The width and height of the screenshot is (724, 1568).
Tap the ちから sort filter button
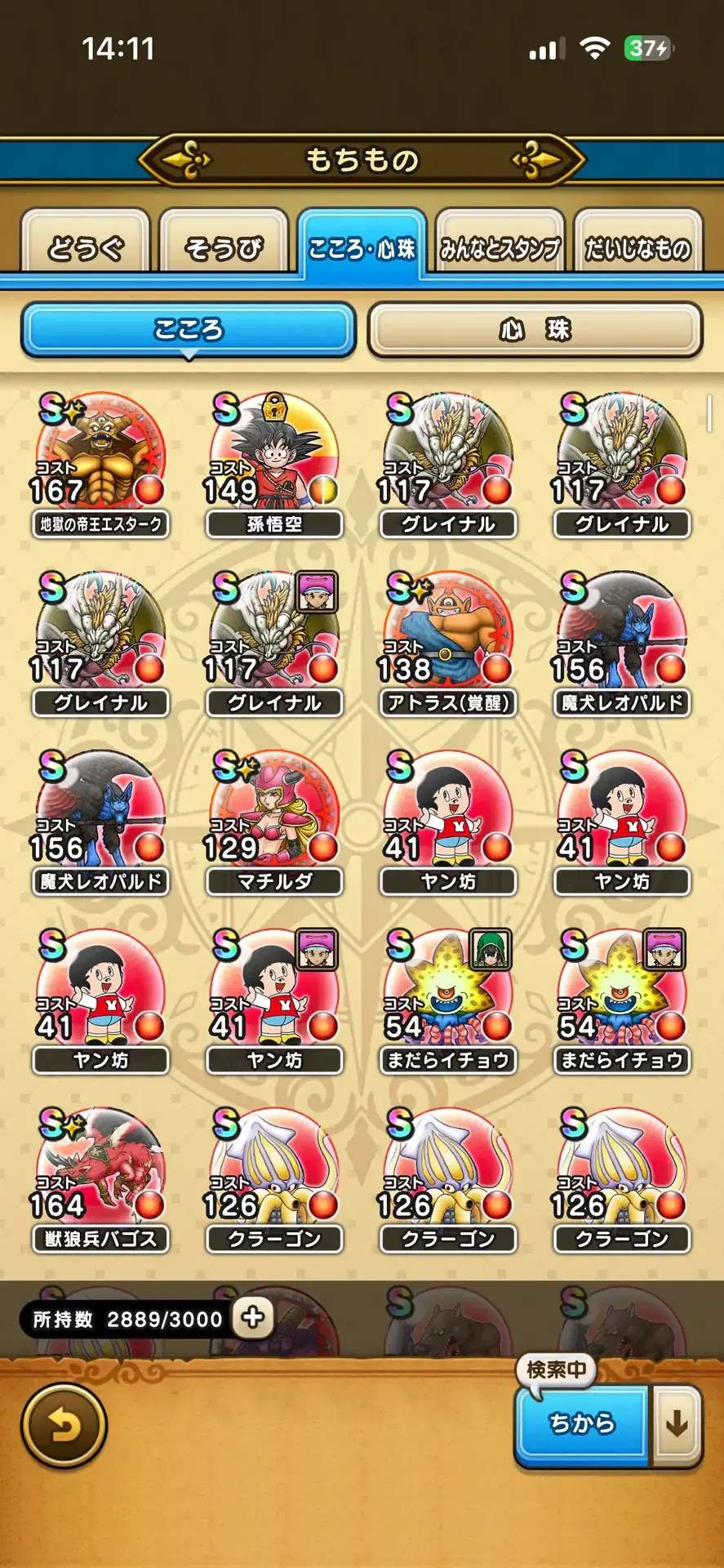click(x=581, y=1423)
